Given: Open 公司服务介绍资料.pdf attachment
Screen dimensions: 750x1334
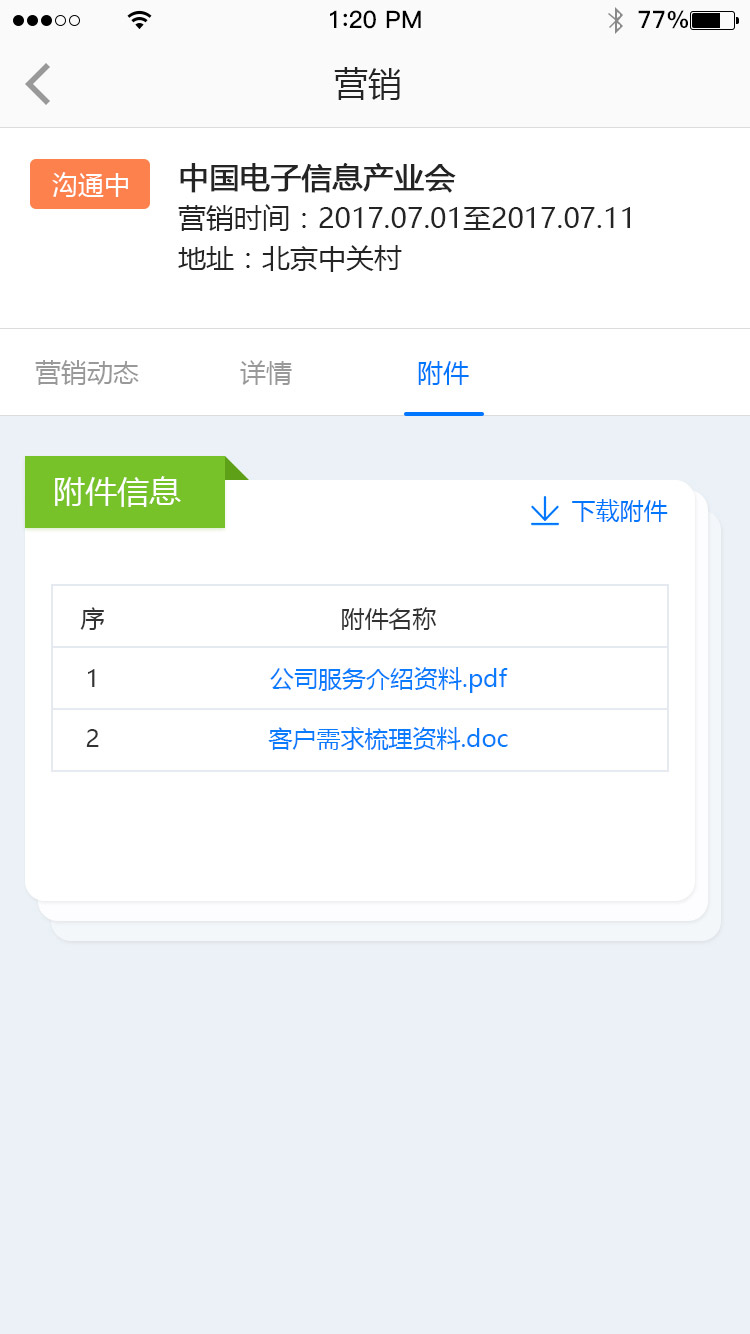Looking at the screenshot, I should tap(388, 679).
